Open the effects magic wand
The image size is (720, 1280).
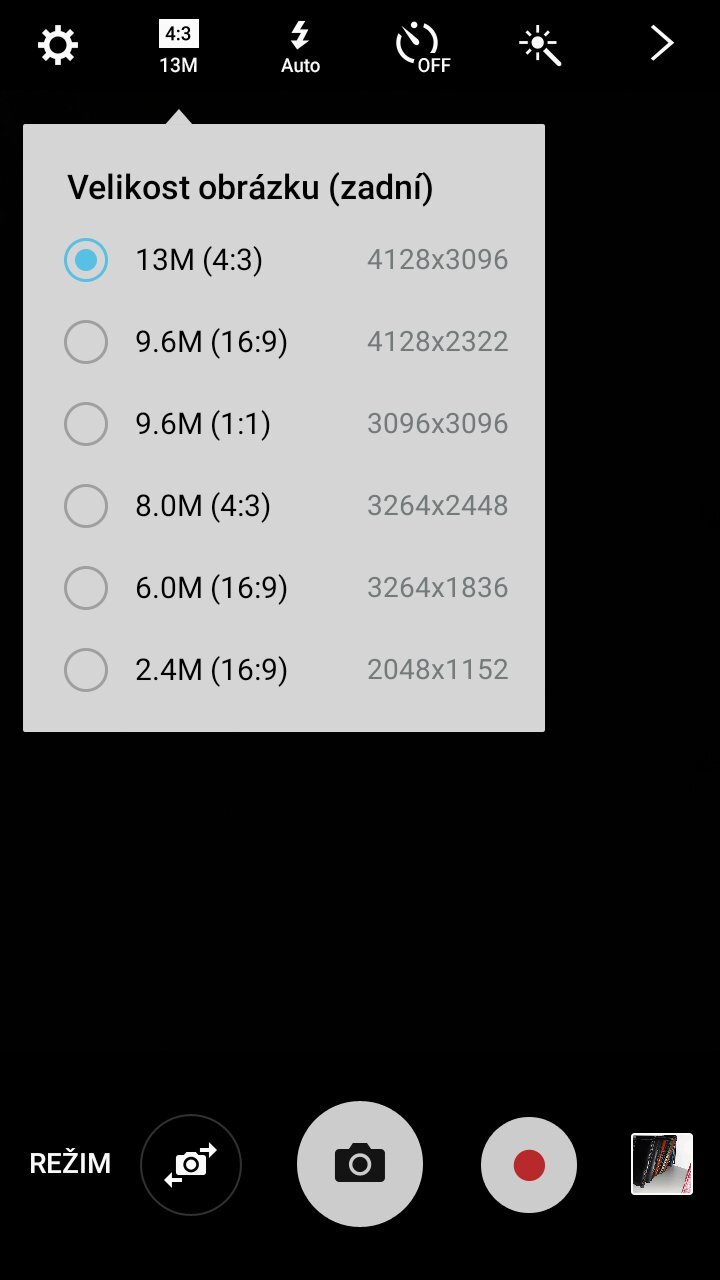(540, 46)
